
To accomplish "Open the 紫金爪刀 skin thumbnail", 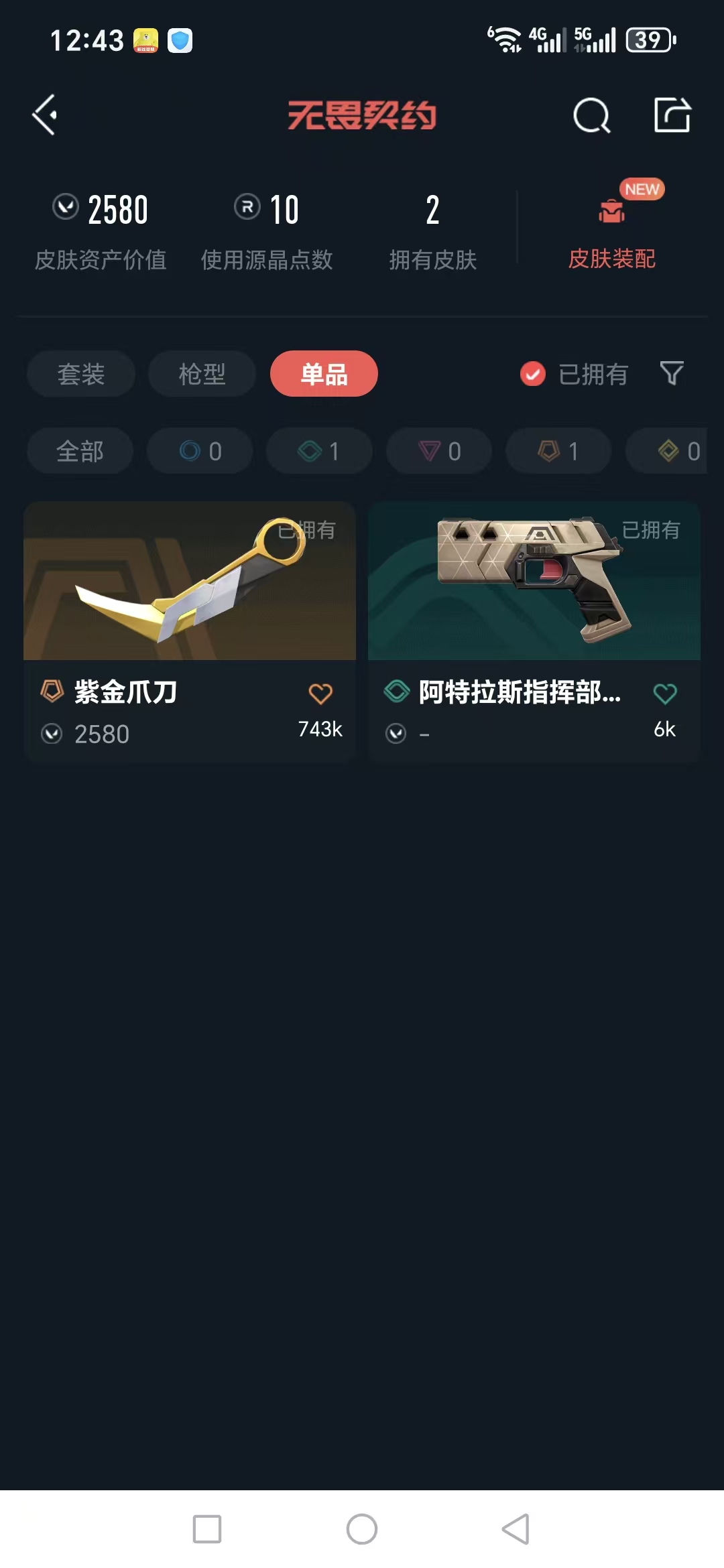I will coord(188,580).
